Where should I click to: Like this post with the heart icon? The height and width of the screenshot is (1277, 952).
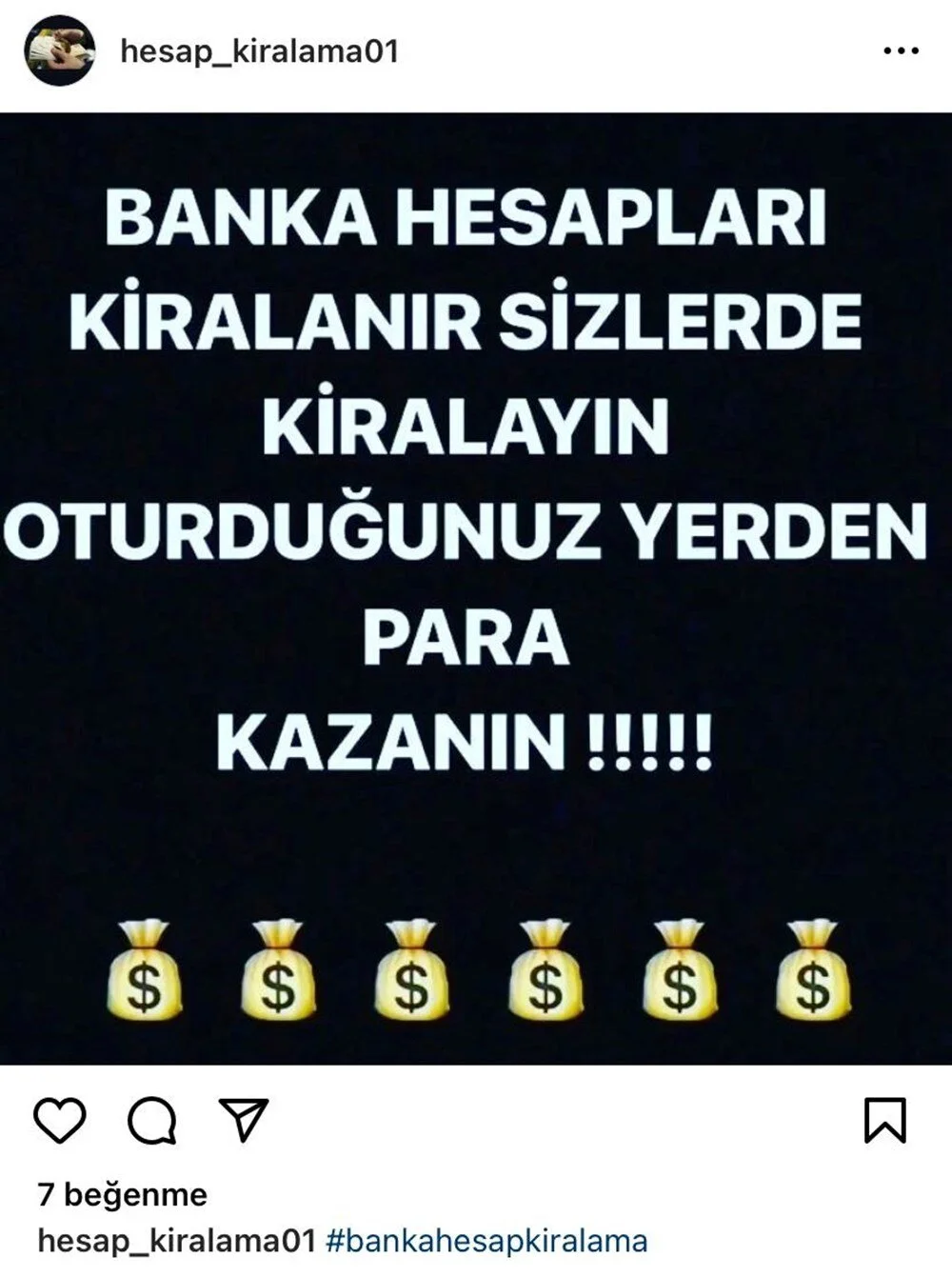[x=60, y=1120]
